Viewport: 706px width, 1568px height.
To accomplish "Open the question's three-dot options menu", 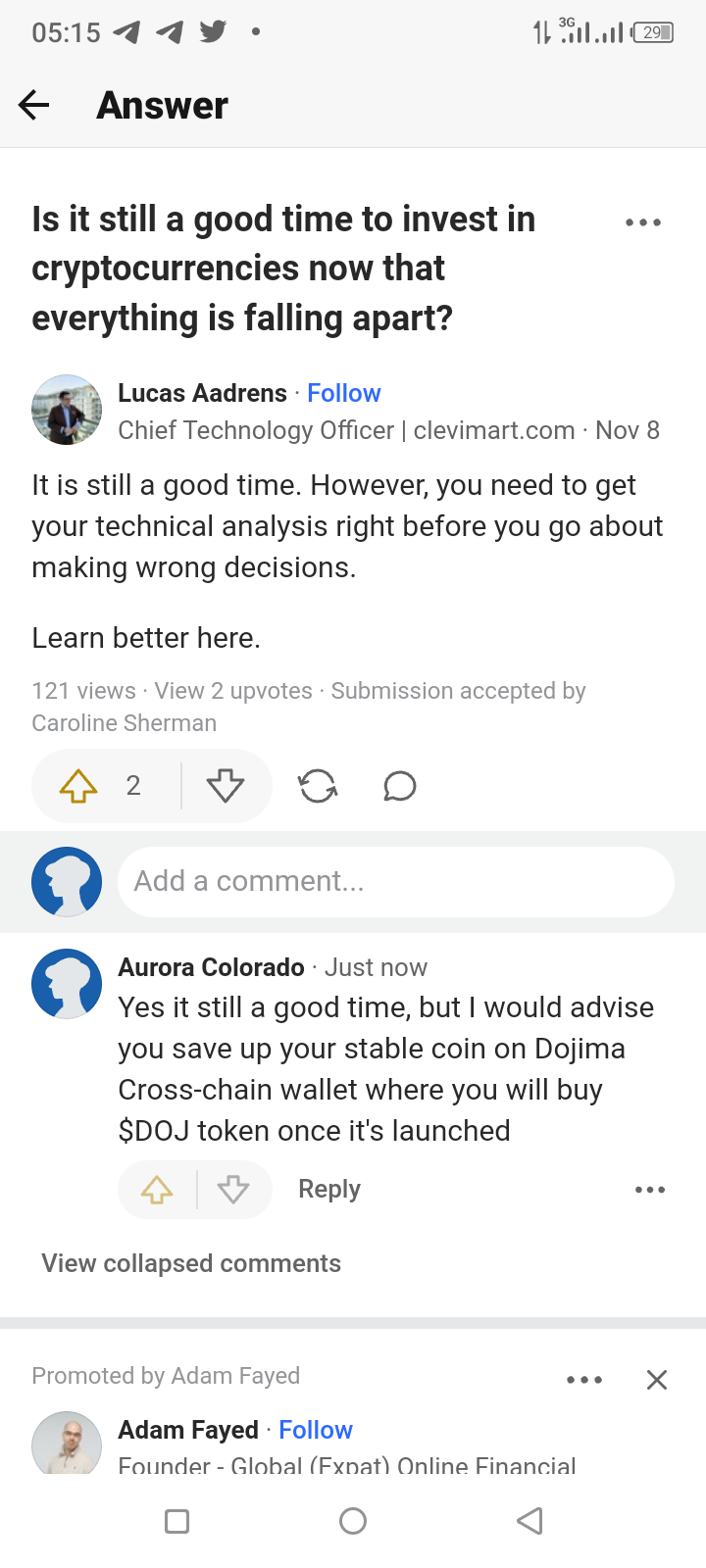I will click(643, 222).
